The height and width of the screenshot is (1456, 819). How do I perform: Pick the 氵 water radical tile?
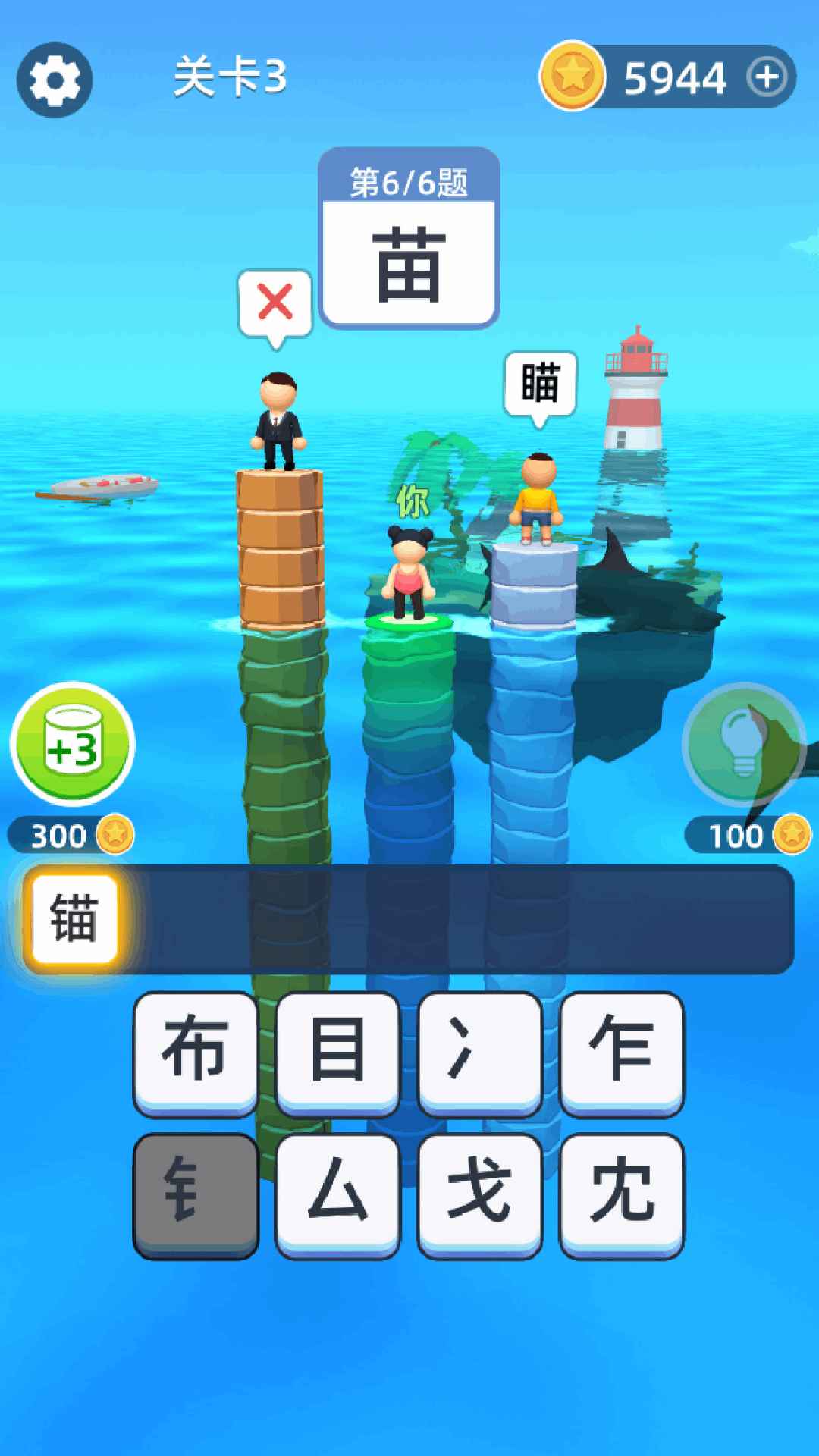tap(479, 1052)
